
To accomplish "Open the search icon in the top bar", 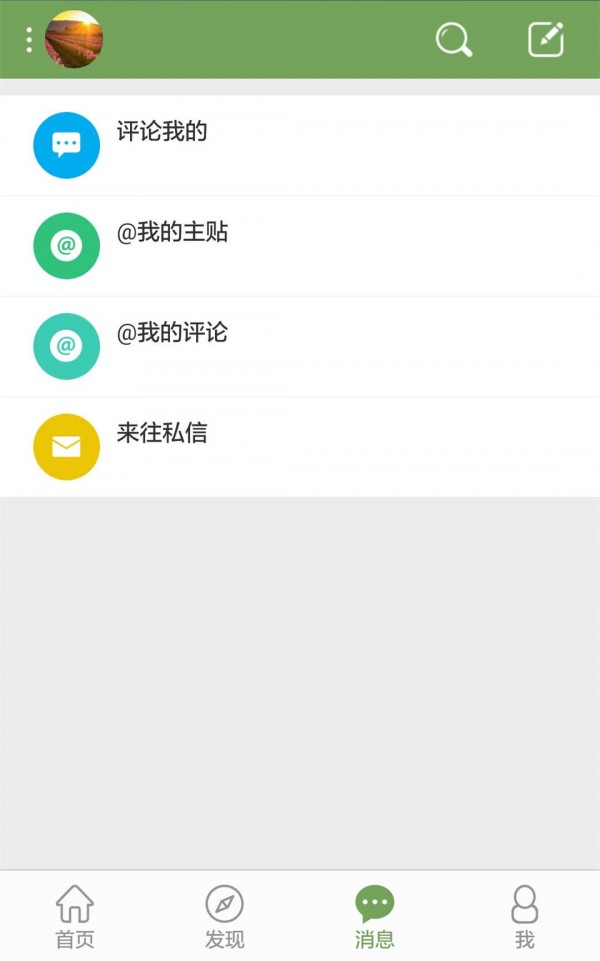I will point(453,40).
